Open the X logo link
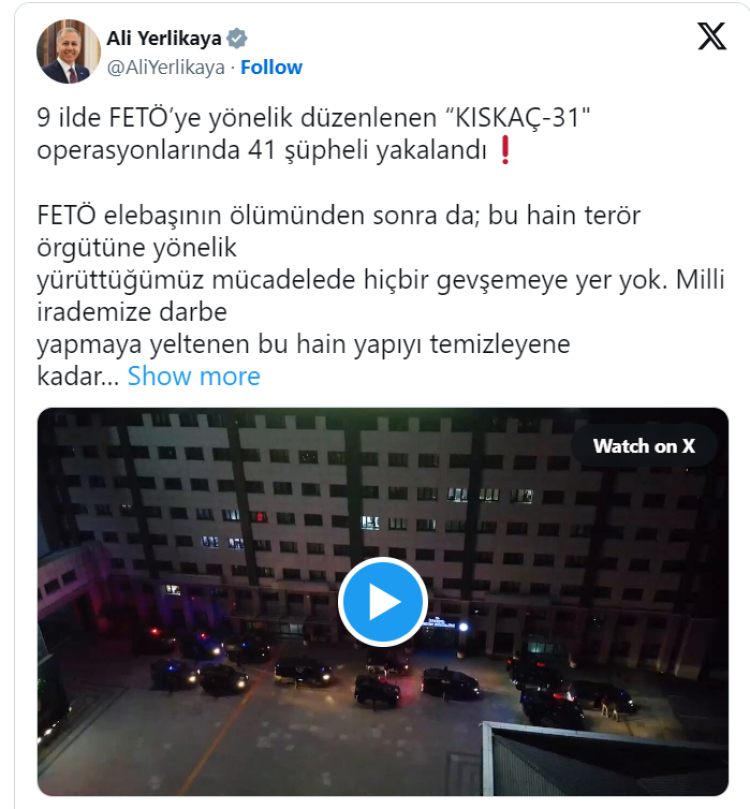 [x=711, y=37]
